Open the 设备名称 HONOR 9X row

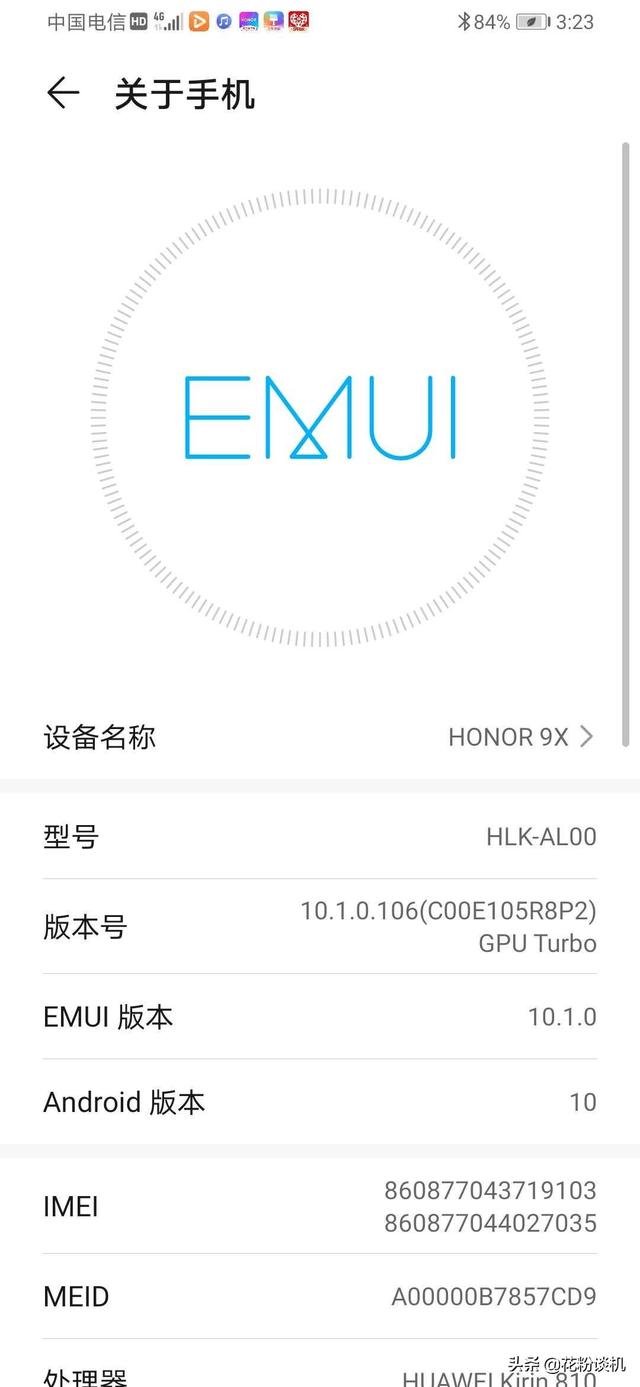coord(320,738)
